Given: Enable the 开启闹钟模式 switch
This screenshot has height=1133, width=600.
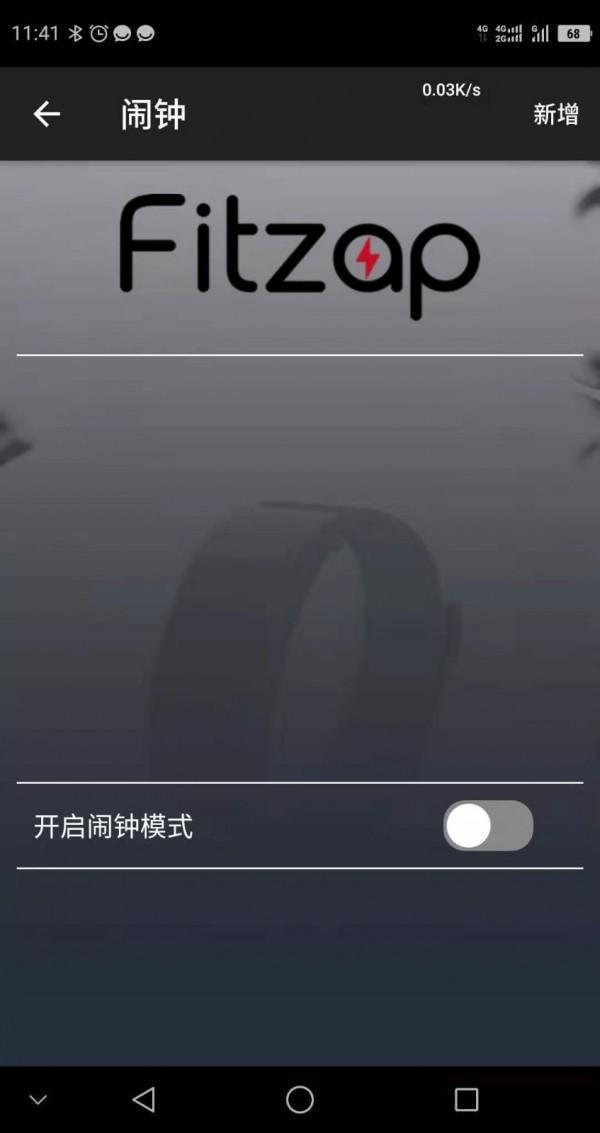Looking at the screenshot, I should (488, 825).
